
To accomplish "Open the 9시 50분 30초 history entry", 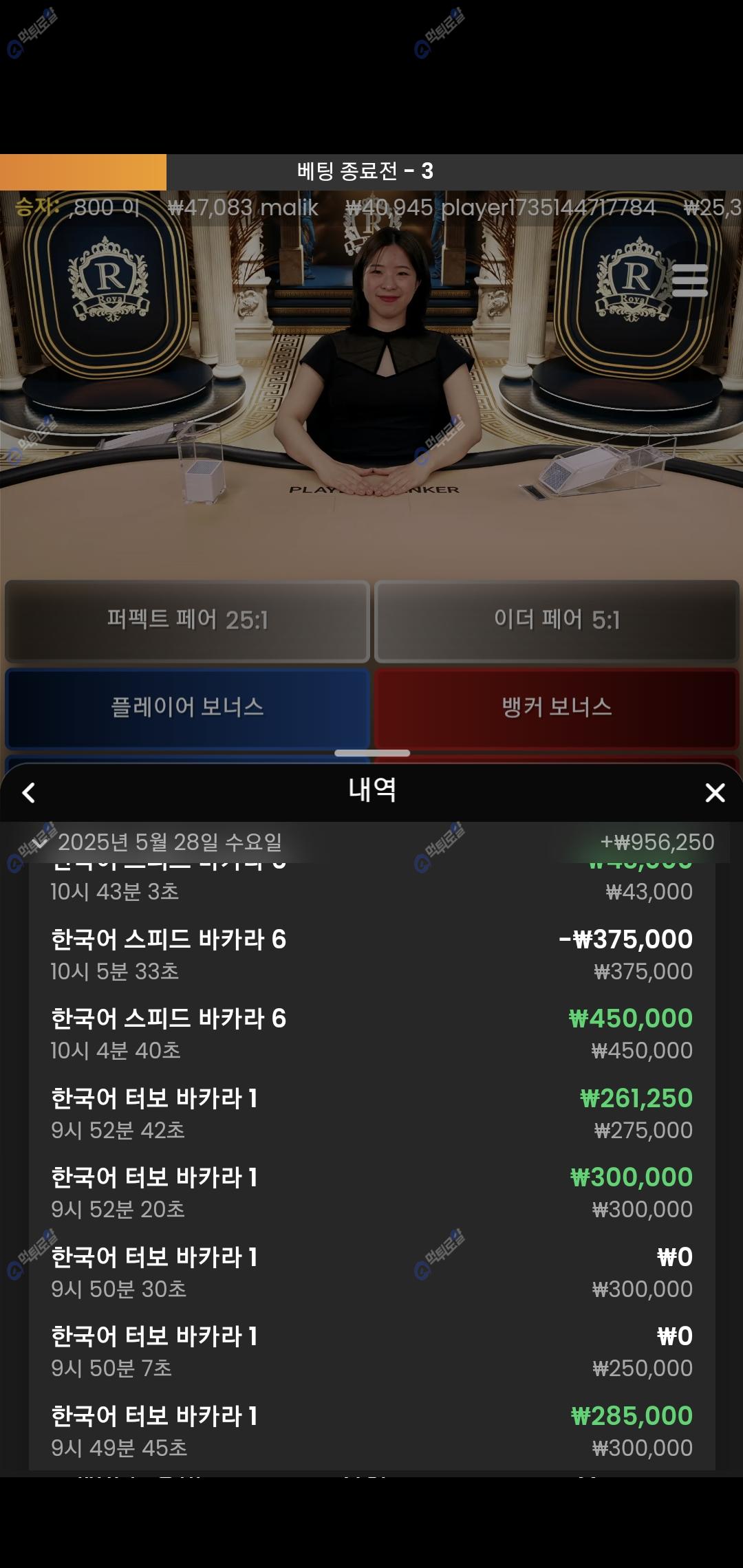I will click(371, 1272).
